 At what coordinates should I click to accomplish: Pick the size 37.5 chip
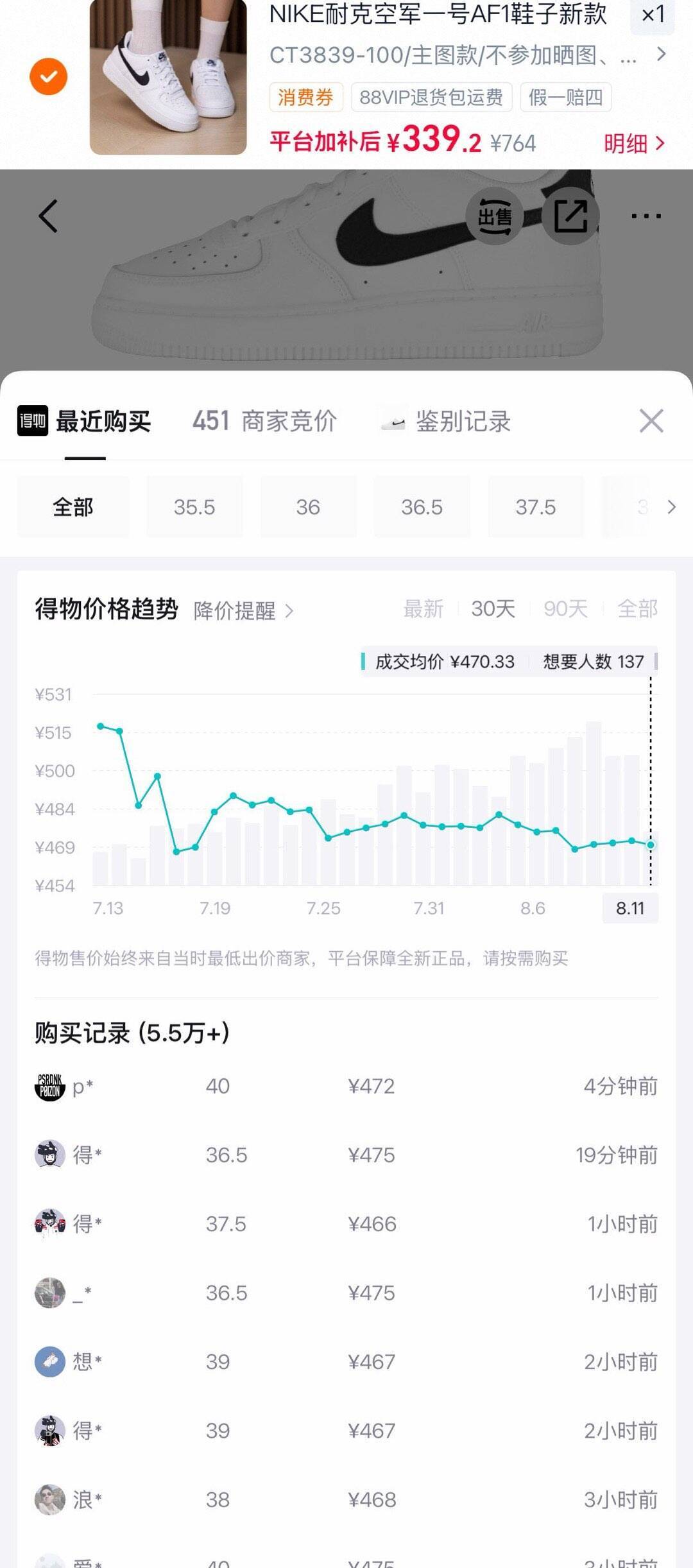coord(536,507)
